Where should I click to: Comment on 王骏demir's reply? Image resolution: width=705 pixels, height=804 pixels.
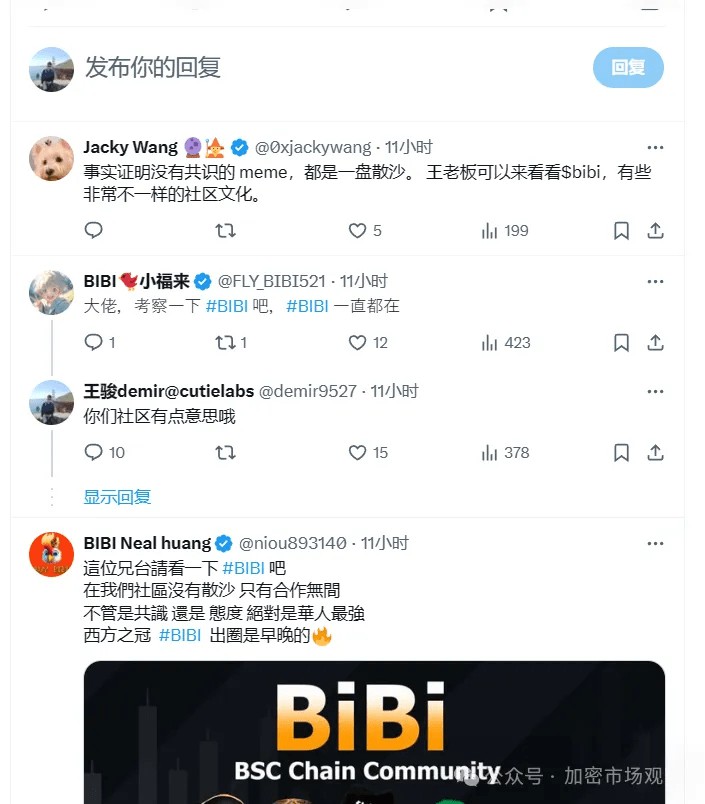(94, 453)
